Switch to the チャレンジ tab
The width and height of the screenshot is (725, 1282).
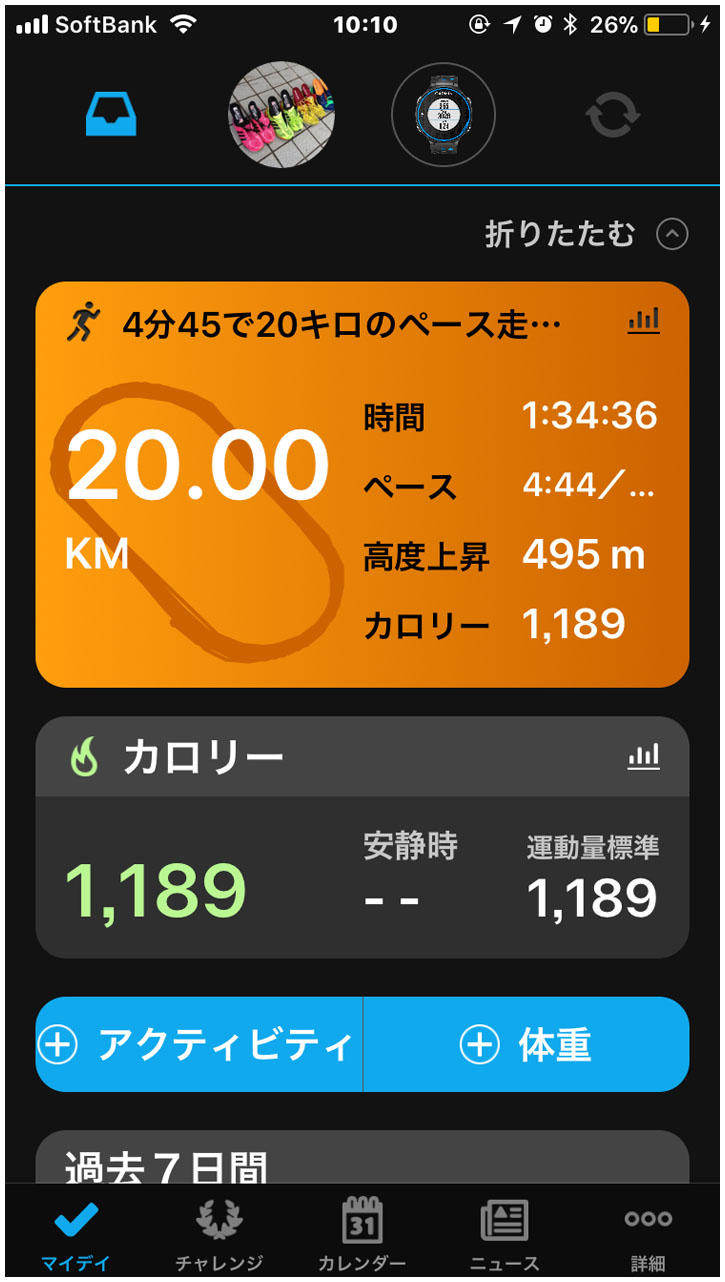[x=218, y=1235]
